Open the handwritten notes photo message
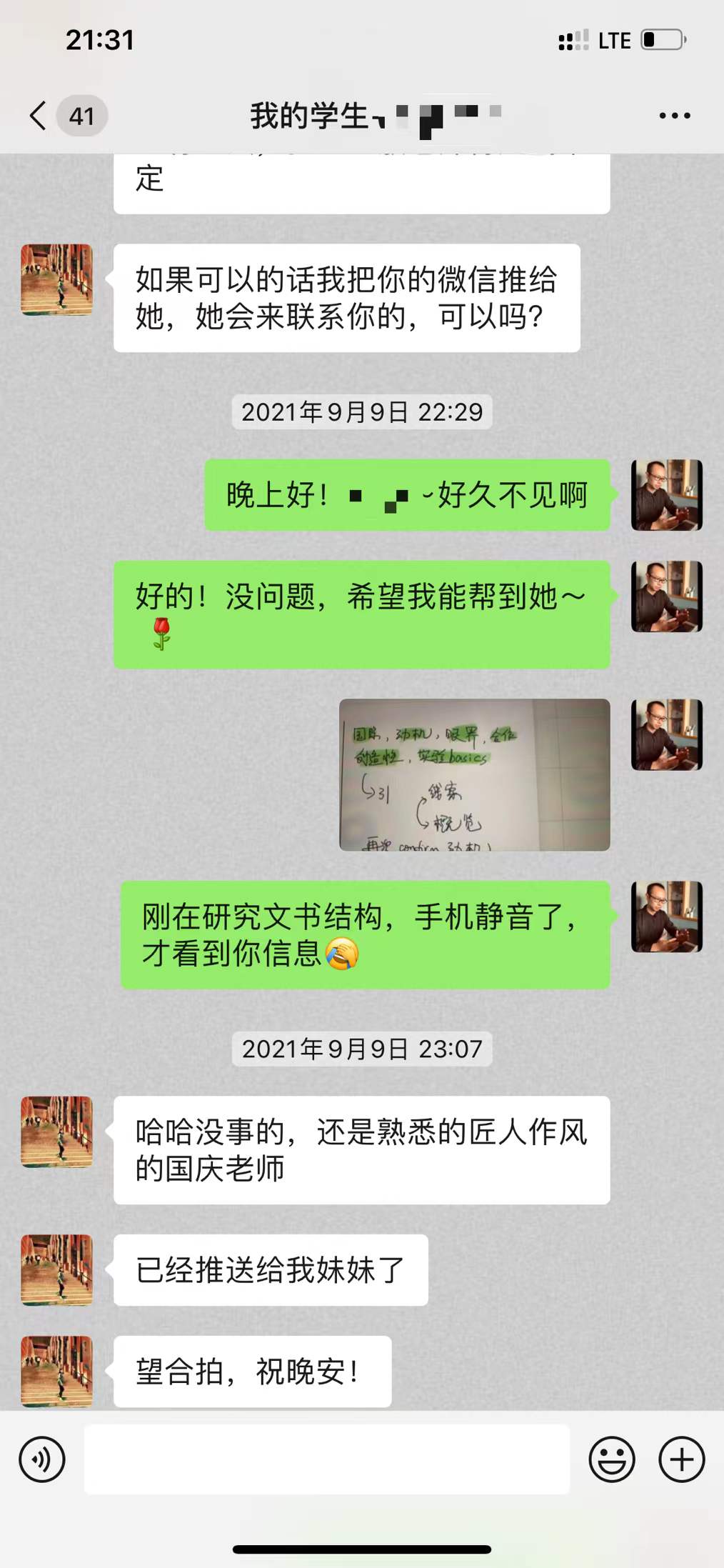Screen dimensions: 724x1568 [474, 774]
